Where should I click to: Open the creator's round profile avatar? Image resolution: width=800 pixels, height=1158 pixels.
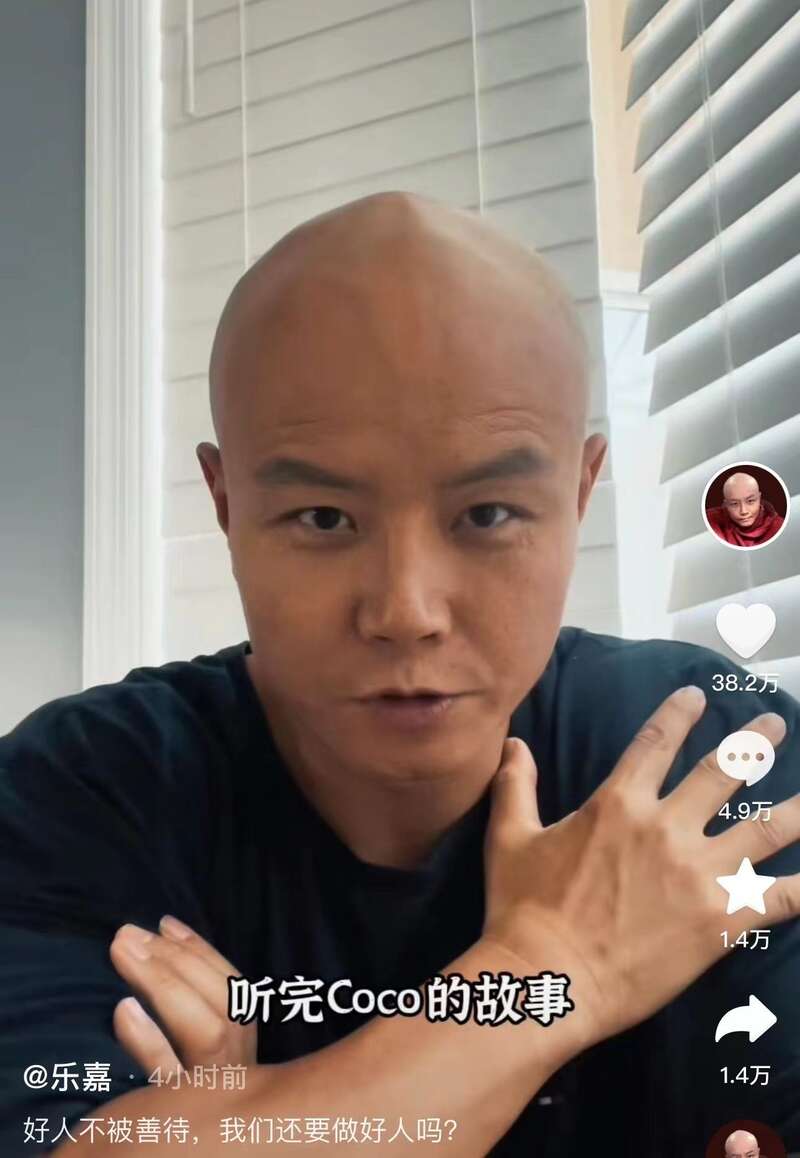(x=745, y=505)
